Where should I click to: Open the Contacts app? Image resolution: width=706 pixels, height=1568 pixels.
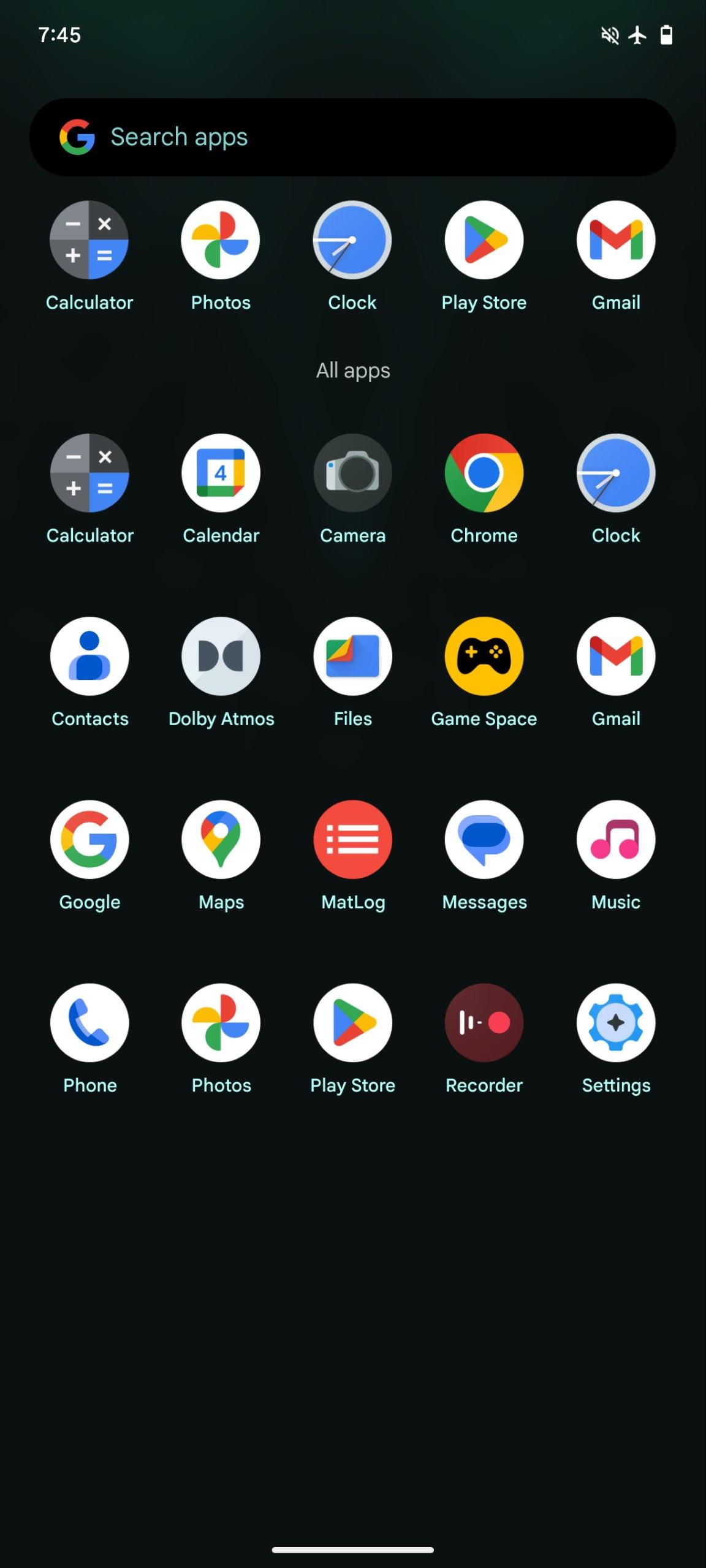[89, 656]
